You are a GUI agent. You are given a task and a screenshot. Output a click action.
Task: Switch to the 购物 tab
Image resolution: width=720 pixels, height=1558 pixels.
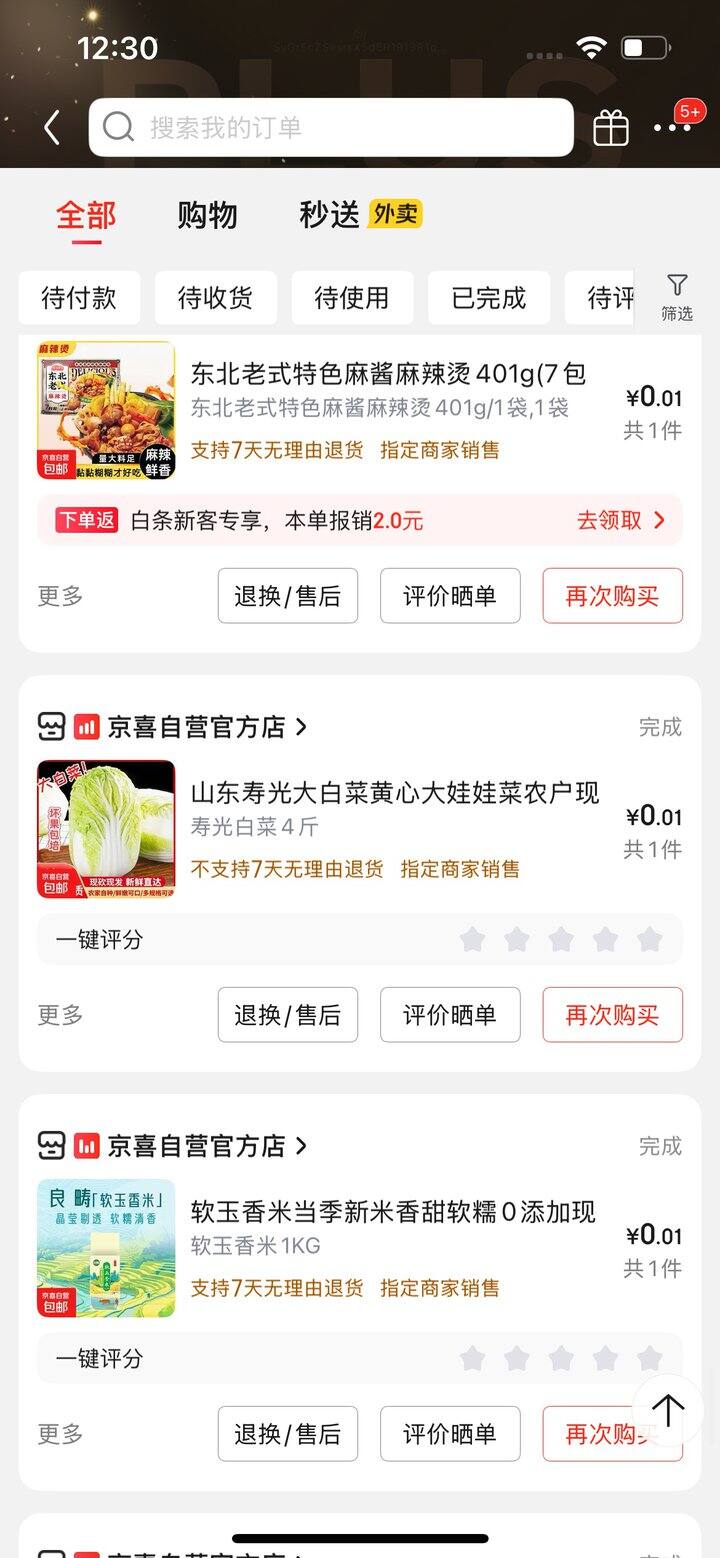[x=207, y=214]
